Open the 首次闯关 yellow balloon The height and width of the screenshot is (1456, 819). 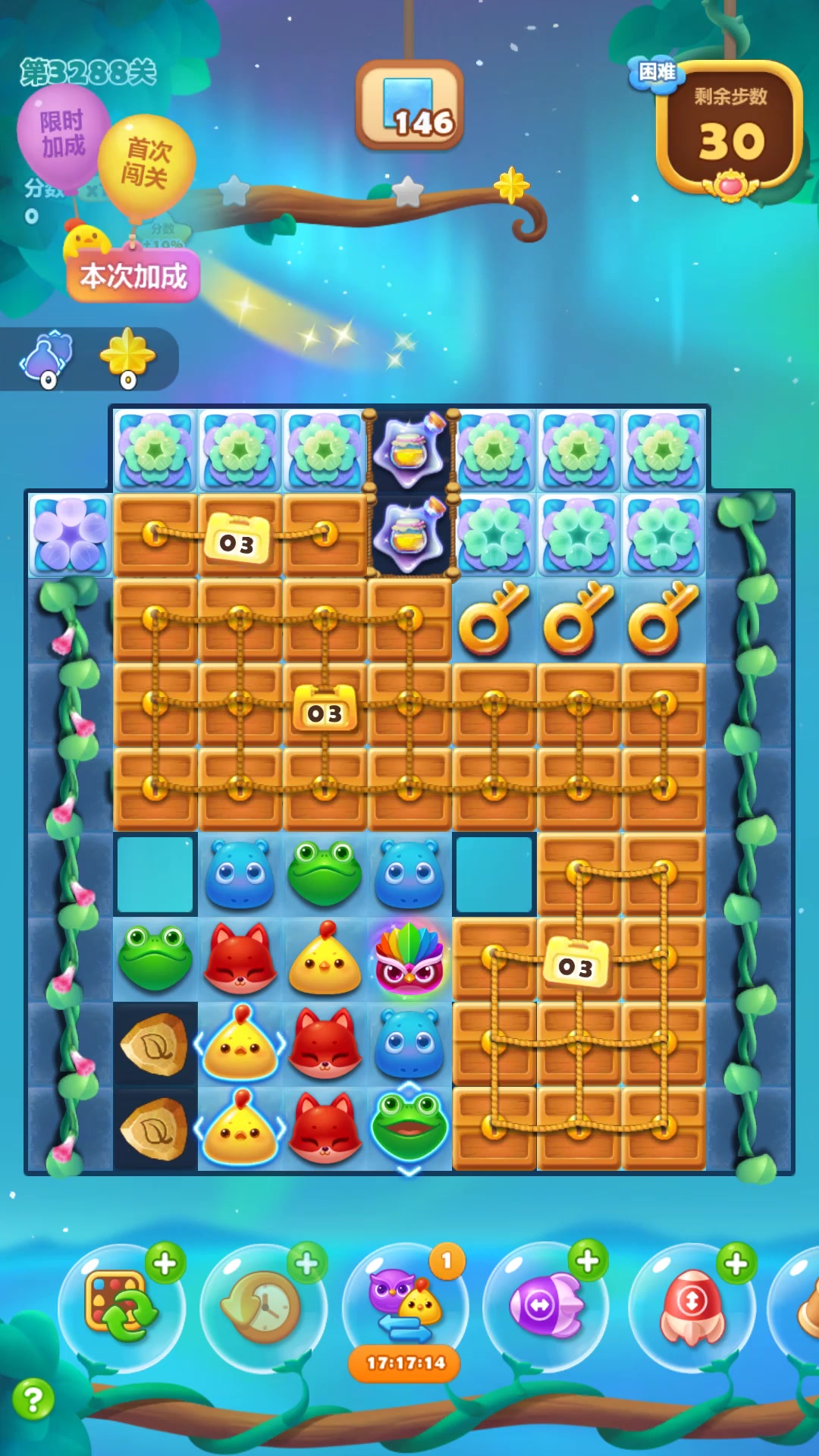pyautogui.click(x=146, y=164)
